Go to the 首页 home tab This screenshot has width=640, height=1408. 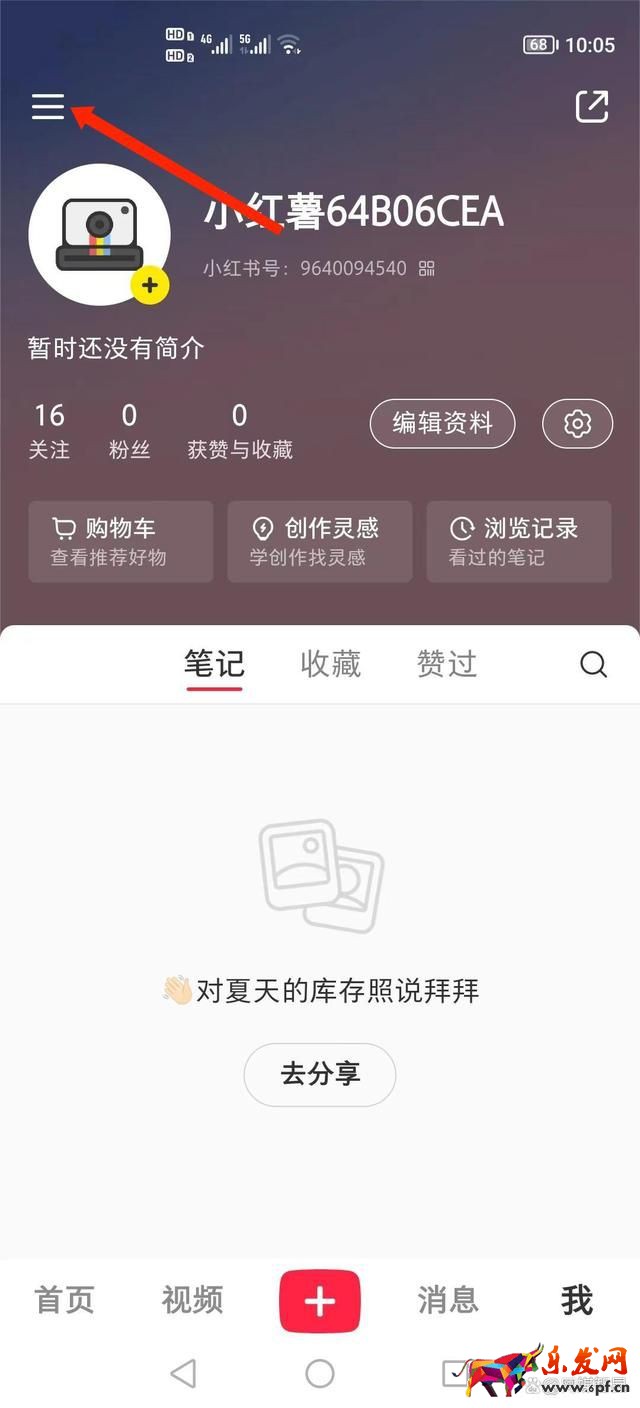64,1300
